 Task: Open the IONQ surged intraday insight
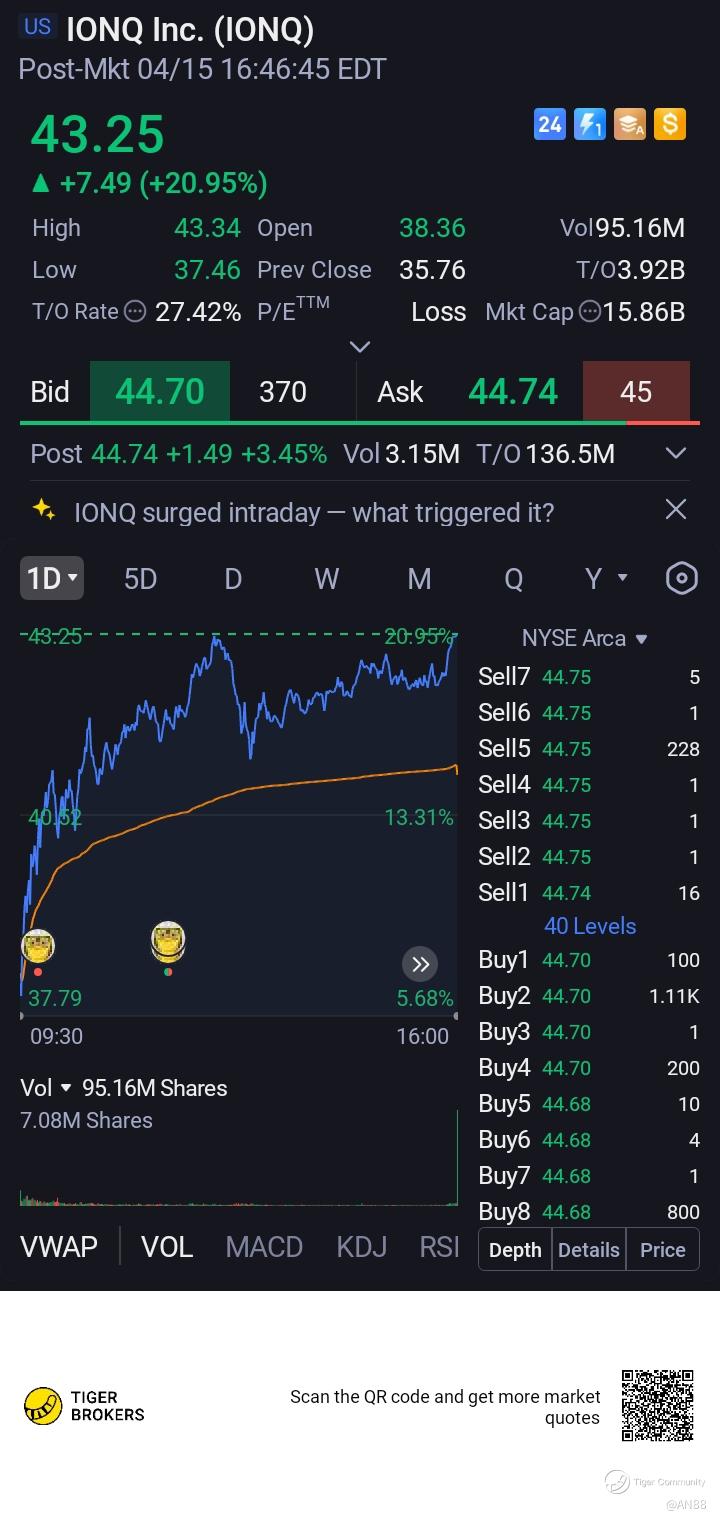313,513
